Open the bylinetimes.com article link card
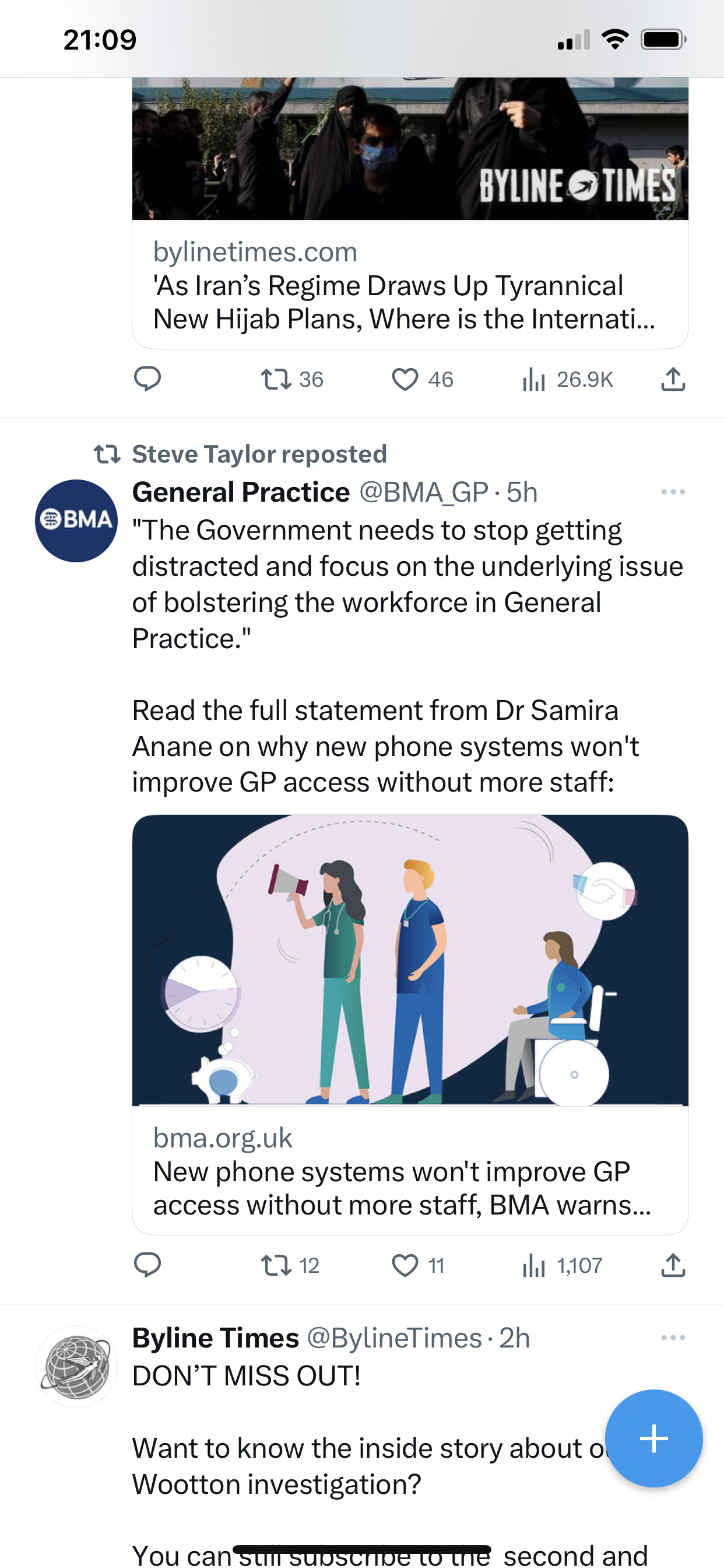The height and width of the screenshot is (1568, 724). pyautogui.click(x=410, y=213)
